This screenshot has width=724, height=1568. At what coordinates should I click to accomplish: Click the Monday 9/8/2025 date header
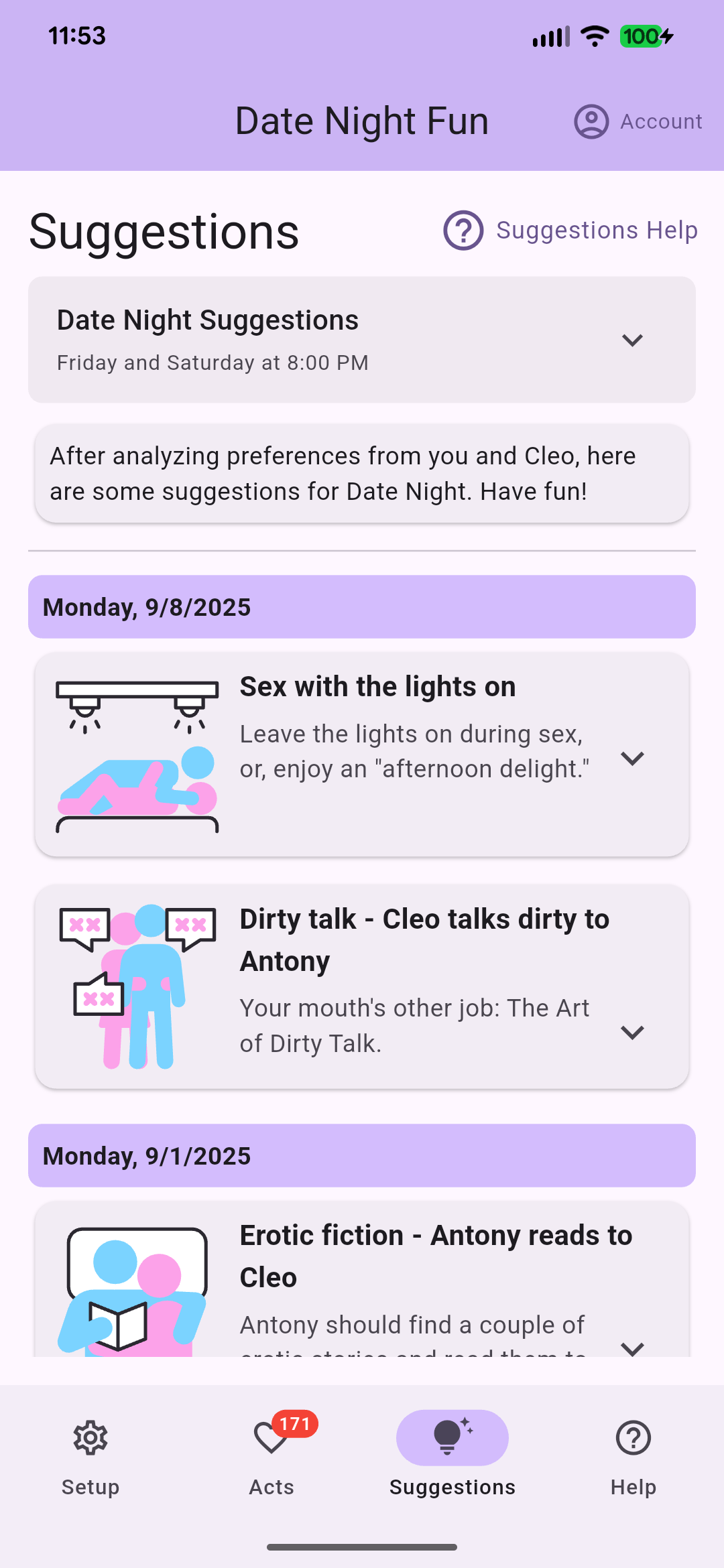[145, 606]
